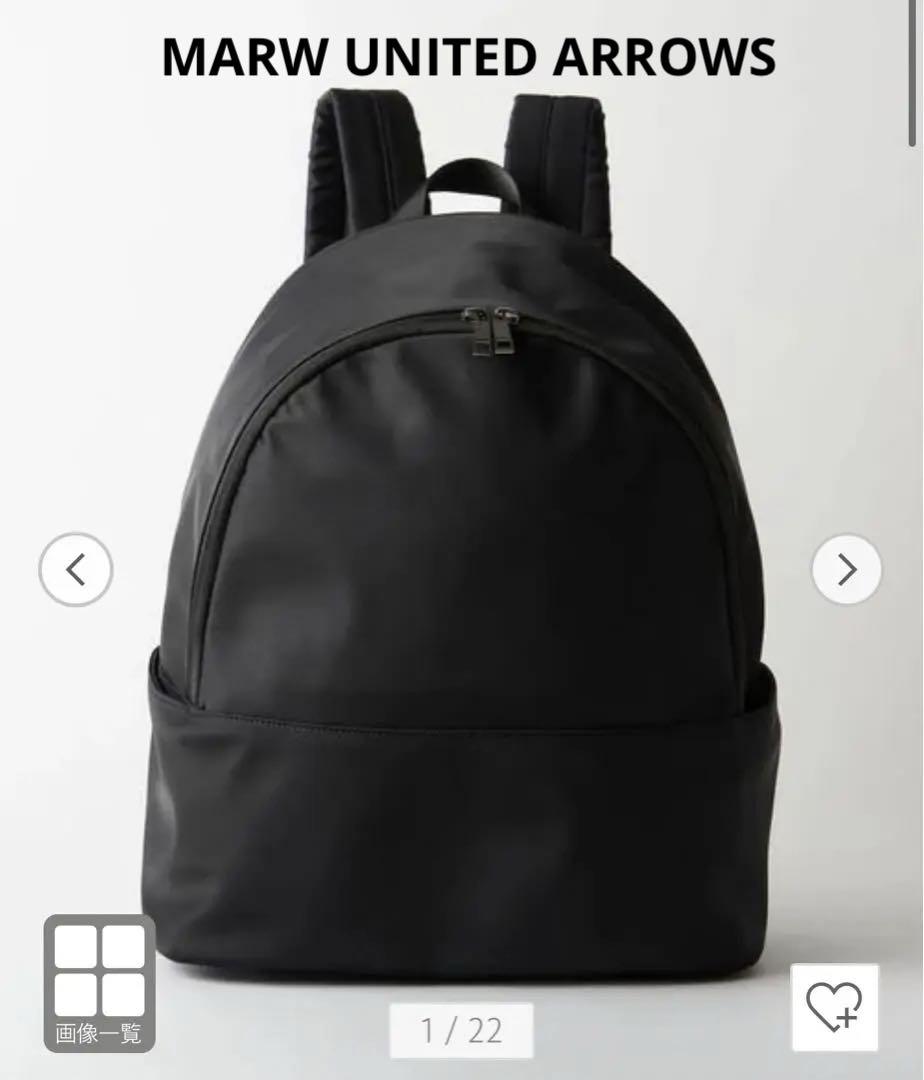Open the 画像一覧 image grid

pyautogui.click(x=99, y=983)
